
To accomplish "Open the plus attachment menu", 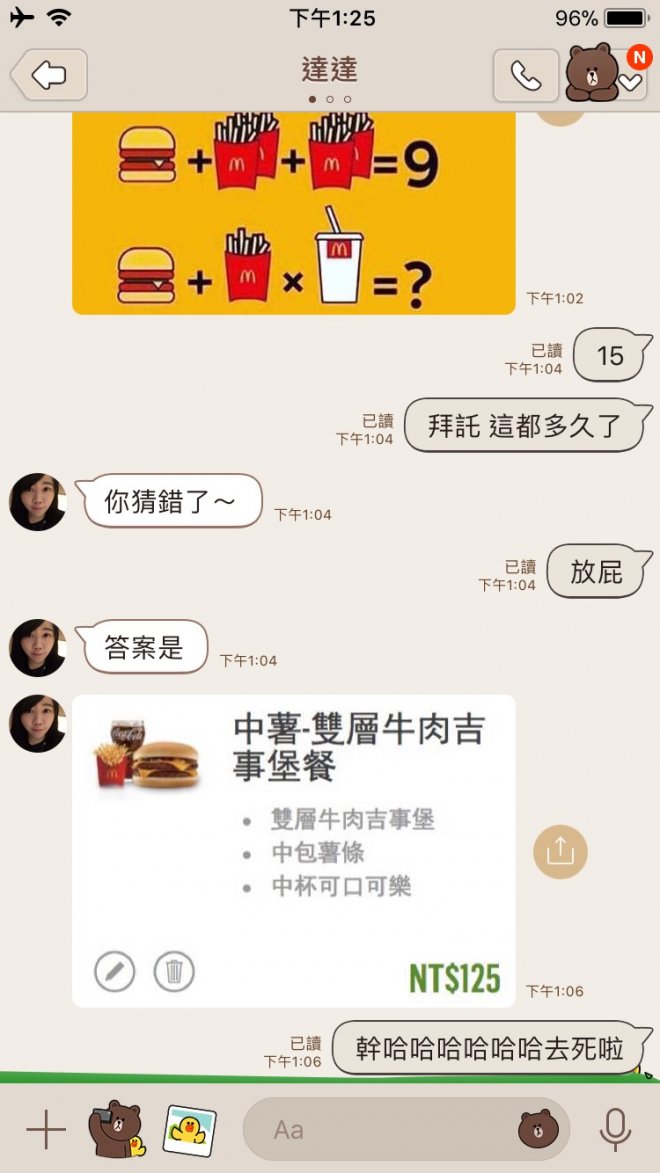I will pos(45,1130).
